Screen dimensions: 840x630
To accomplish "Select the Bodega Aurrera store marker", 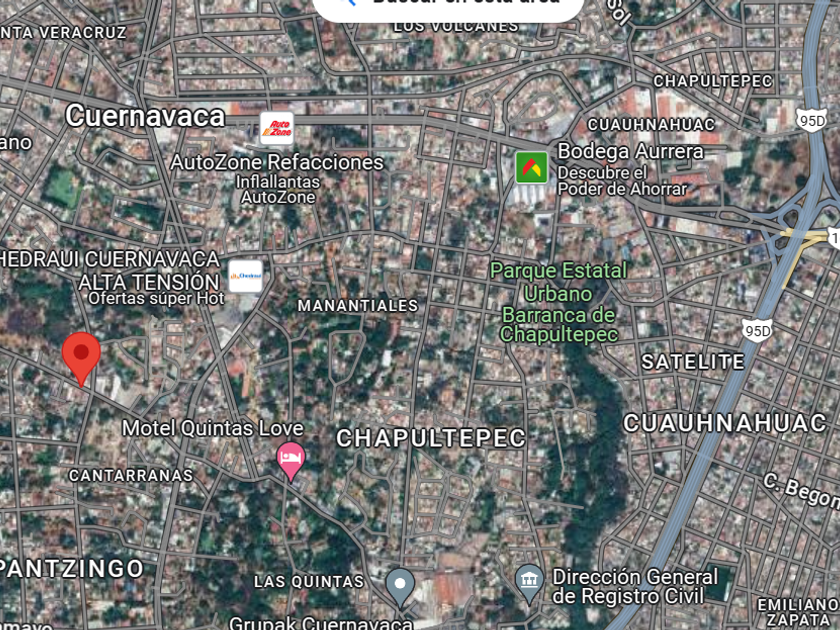I will tap(532, 167).
